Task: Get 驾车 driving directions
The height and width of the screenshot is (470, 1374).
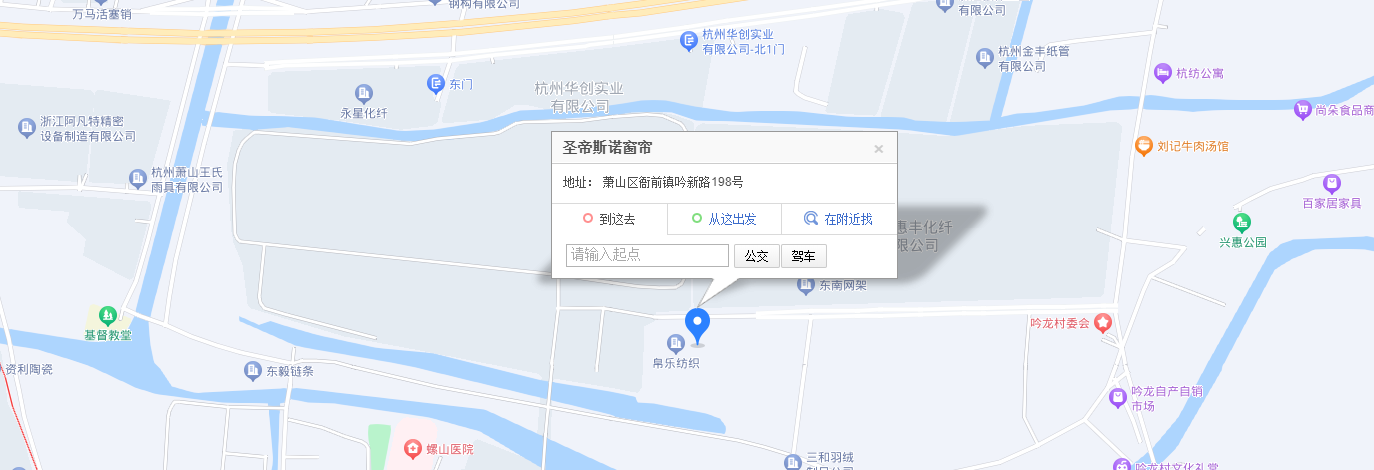Action: [x=803, y=256]
